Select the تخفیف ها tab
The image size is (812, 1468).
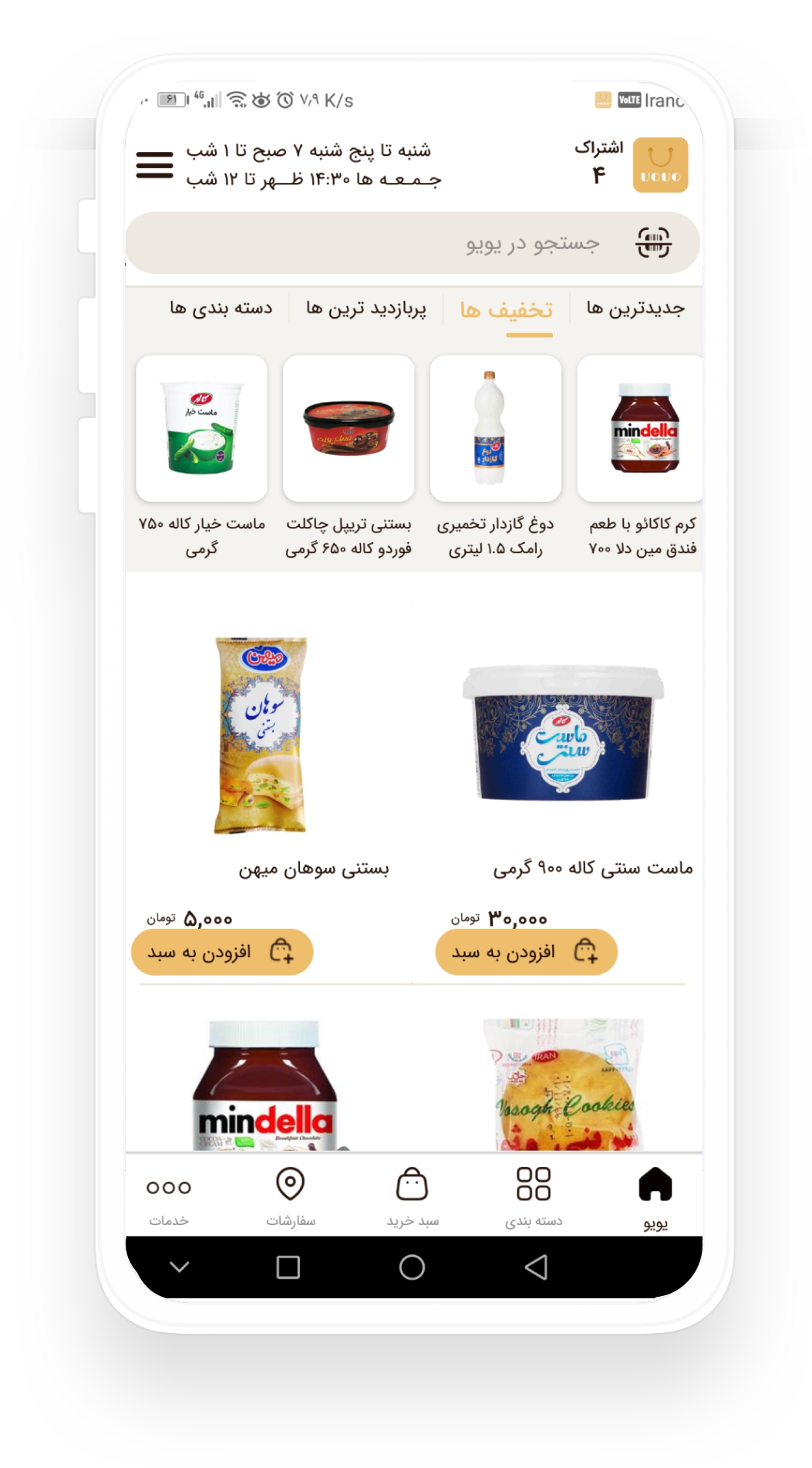pos(507,310)
